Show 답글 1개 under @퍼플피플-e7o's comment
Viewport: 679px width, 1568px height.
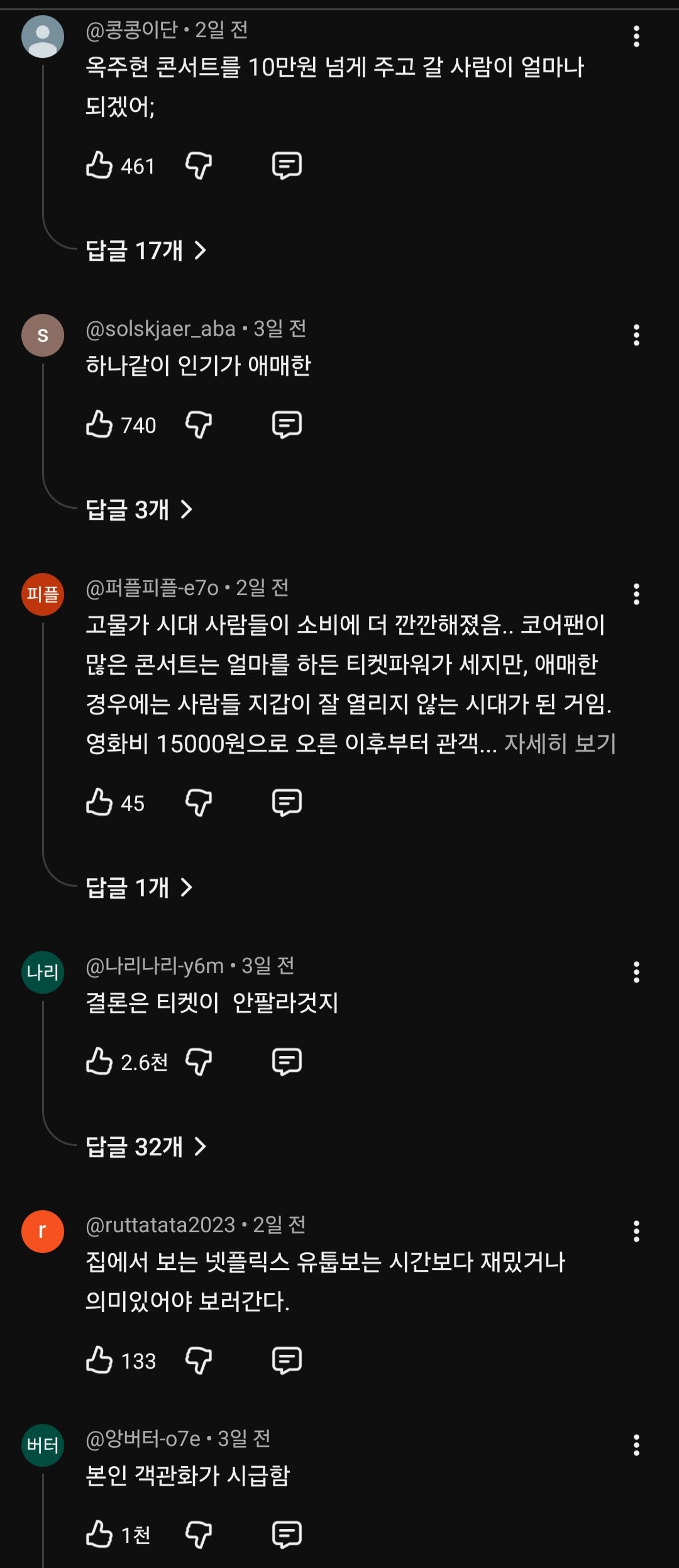(x=139, y=887)
